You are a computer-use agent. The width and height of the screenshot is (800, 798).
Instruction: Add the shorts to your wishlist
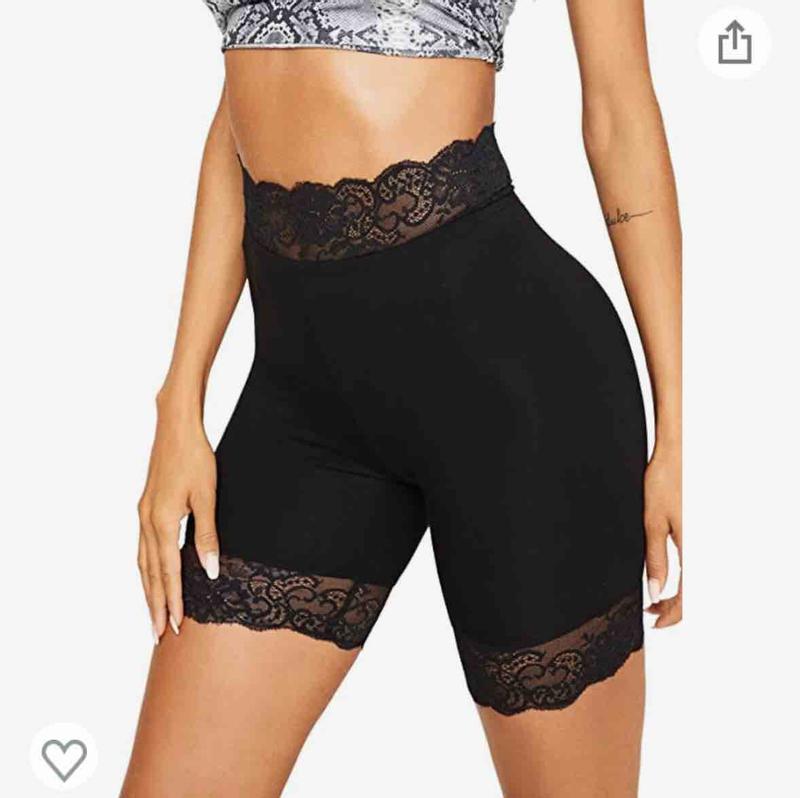point(64,759)
